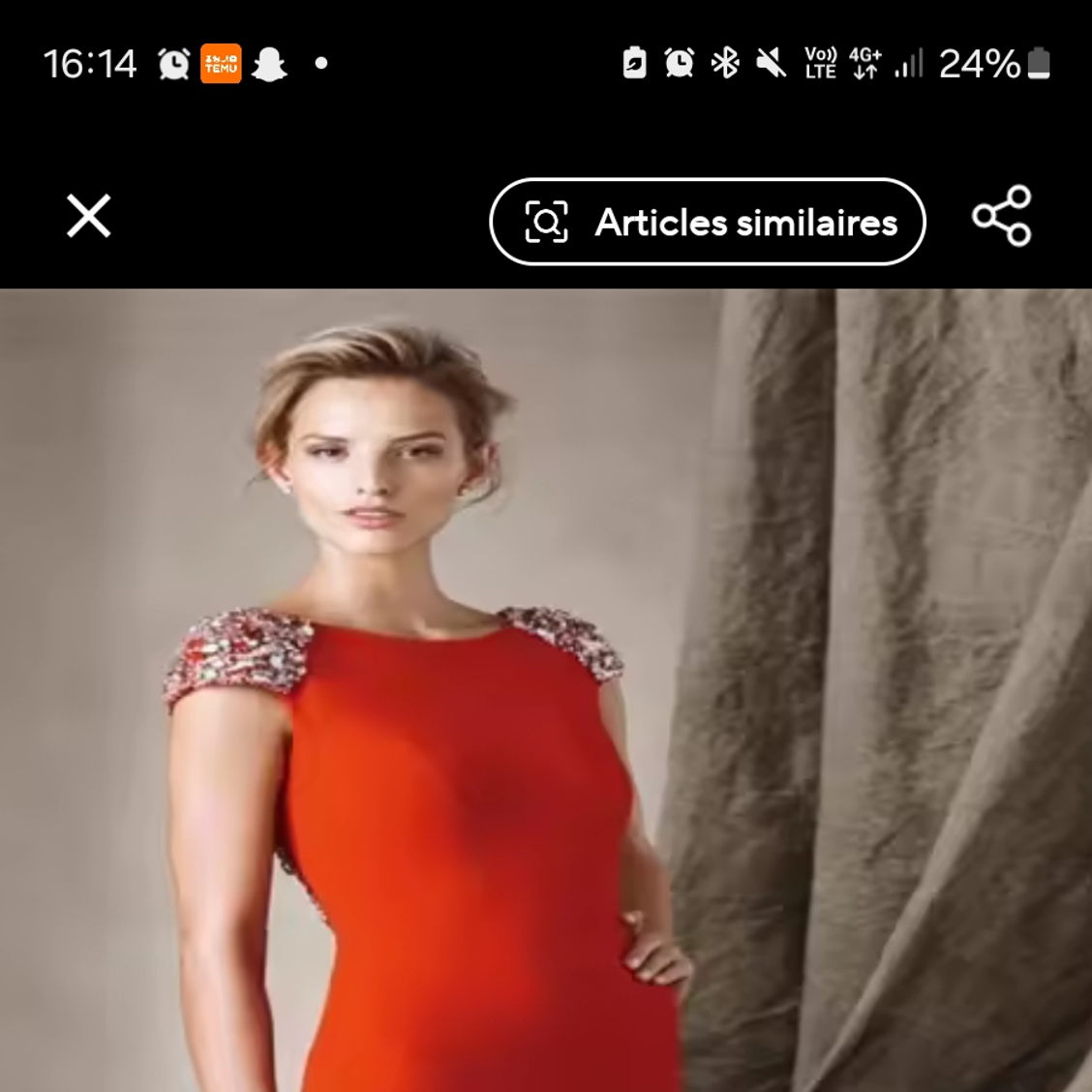Share this product image
Screen dimensions: 1092x1092
coord(1002,216)
